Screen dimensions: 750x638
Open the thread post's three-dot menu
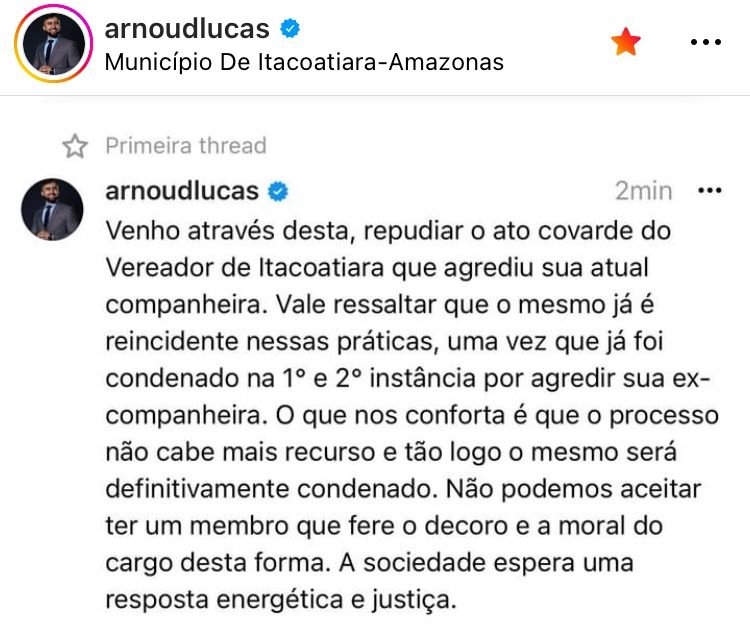(x=709, y=190)
